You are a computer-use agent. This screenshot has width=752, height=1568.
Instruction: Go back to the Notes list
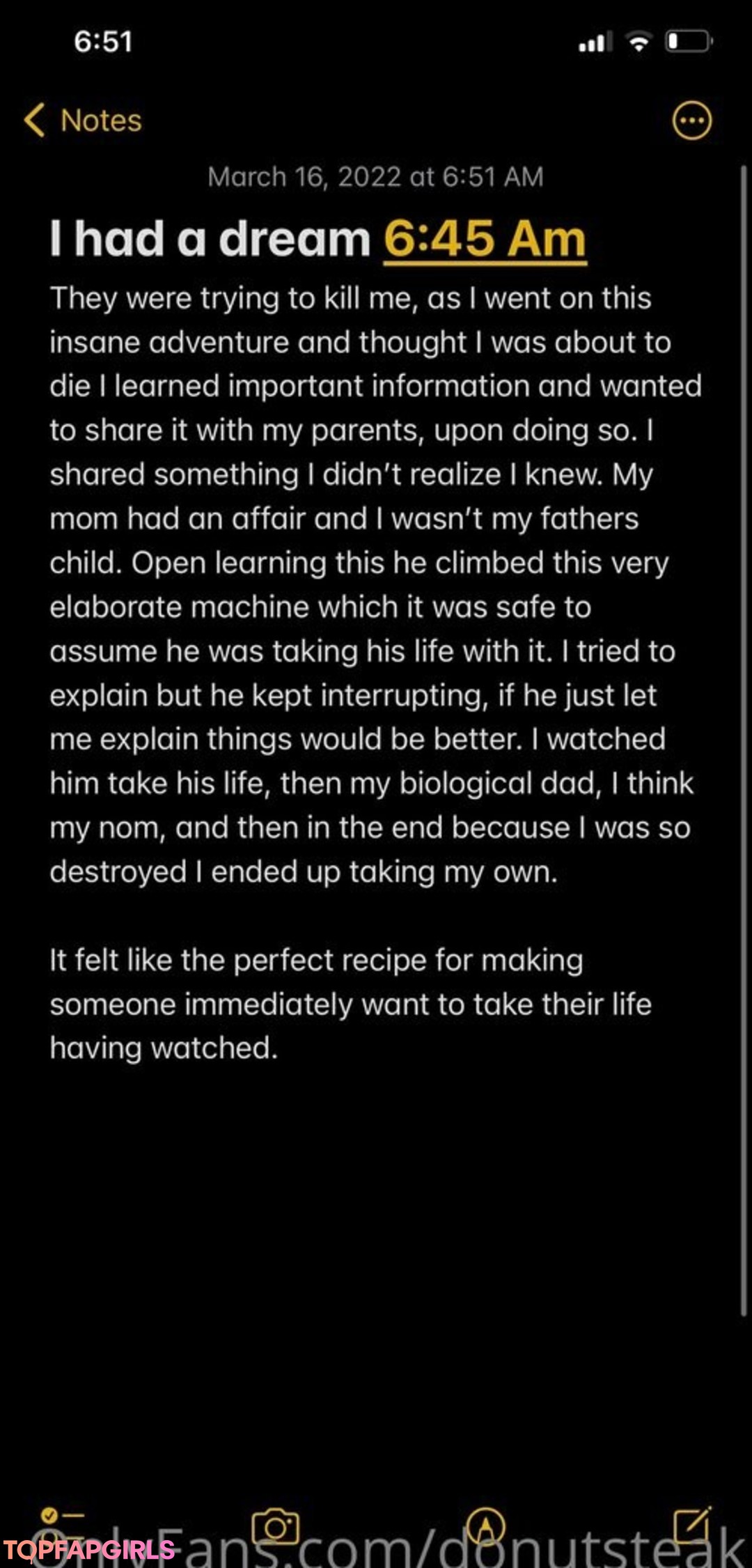[83, 121]
